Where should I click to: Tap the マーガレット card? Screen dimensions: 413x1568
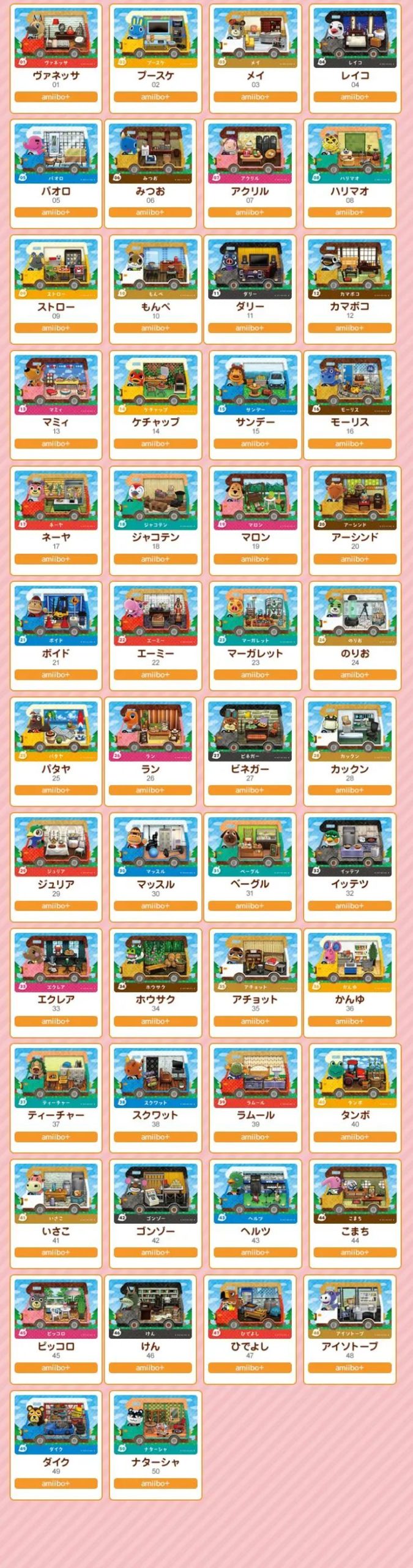(255, 636)
